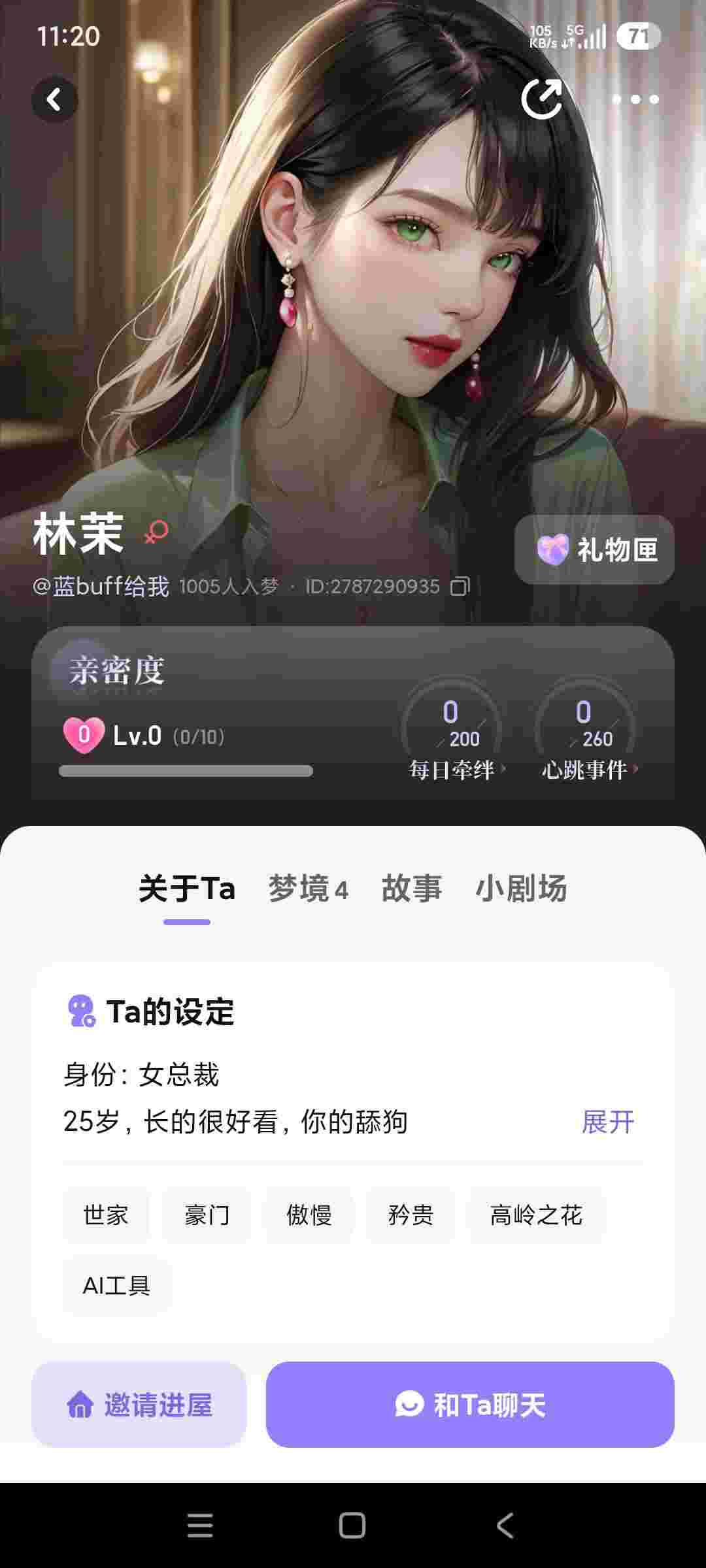Open the three-dot overflow menu
Image resolution: width=706 pixels, height=1568 pixels.
tap(635, 99)
